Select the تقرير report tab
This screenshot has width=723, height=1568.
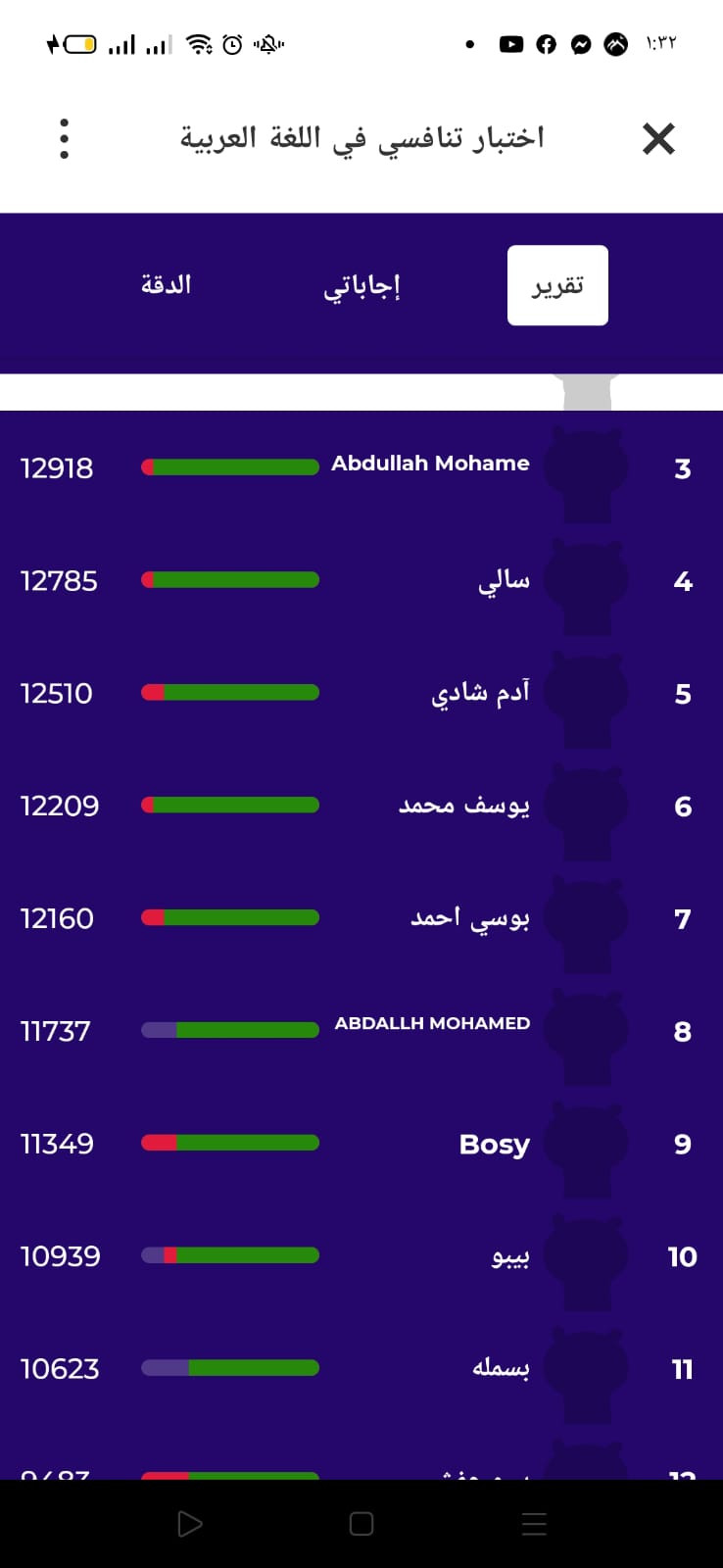pos(557,285)
